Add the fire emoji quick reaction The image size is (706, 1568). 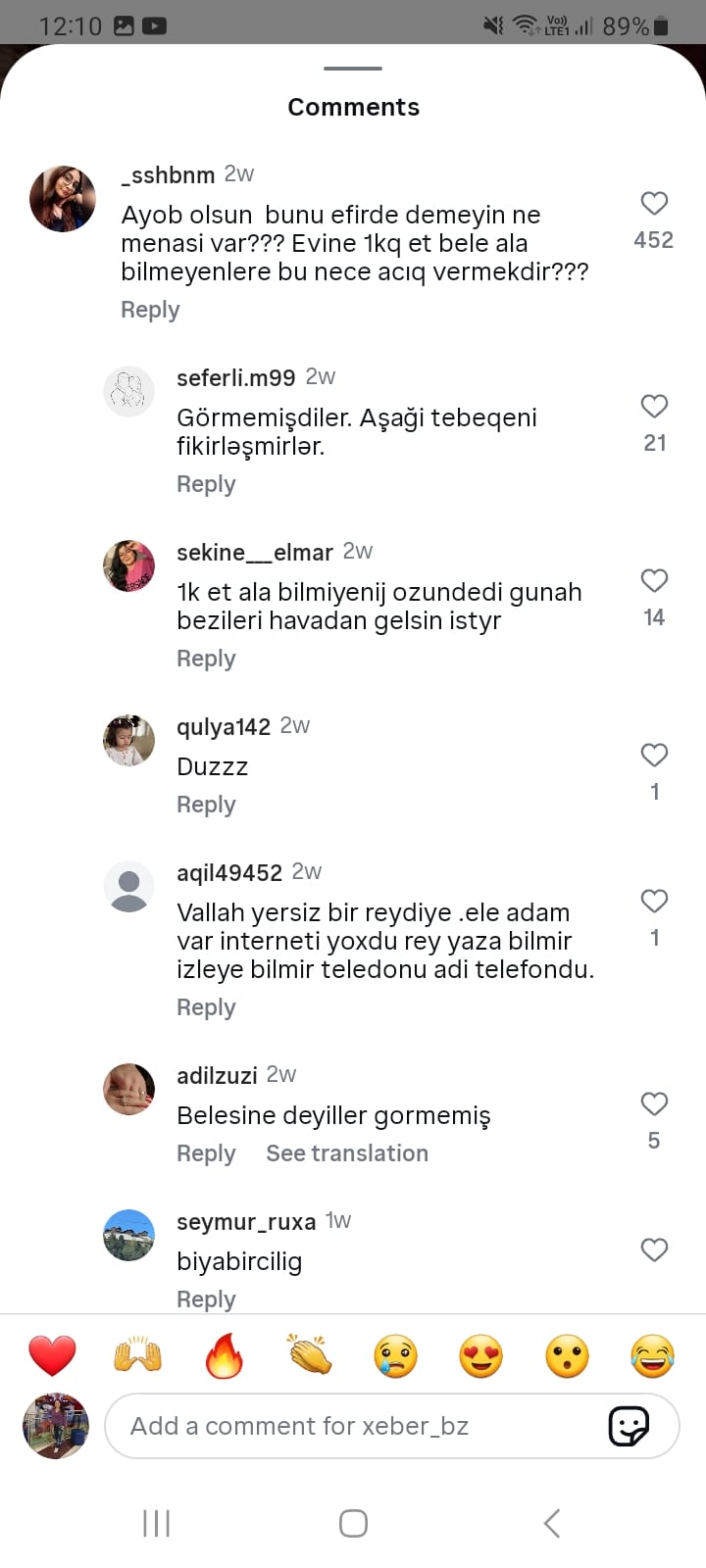tap(224, 1356)
